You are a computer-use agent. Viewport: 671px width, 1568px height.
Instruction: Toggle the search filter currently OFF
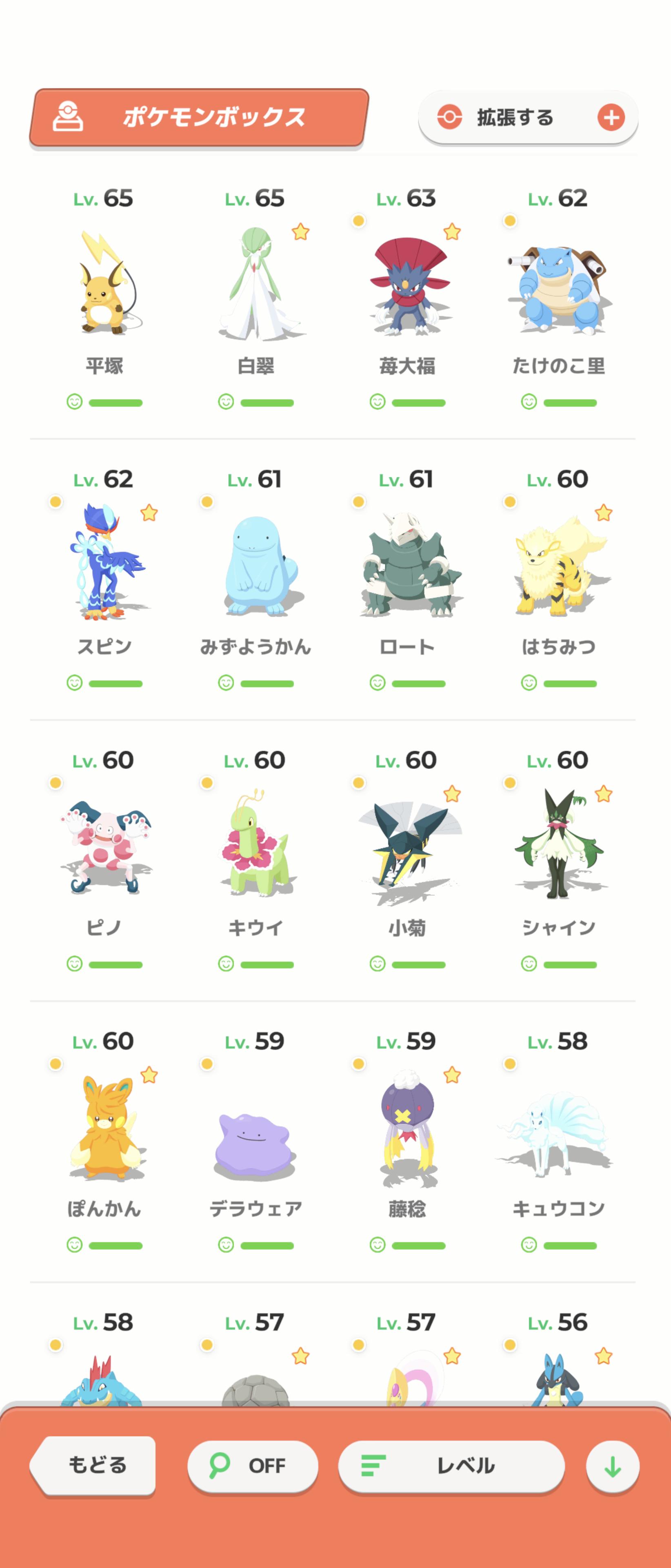(x=253, y=1465)
